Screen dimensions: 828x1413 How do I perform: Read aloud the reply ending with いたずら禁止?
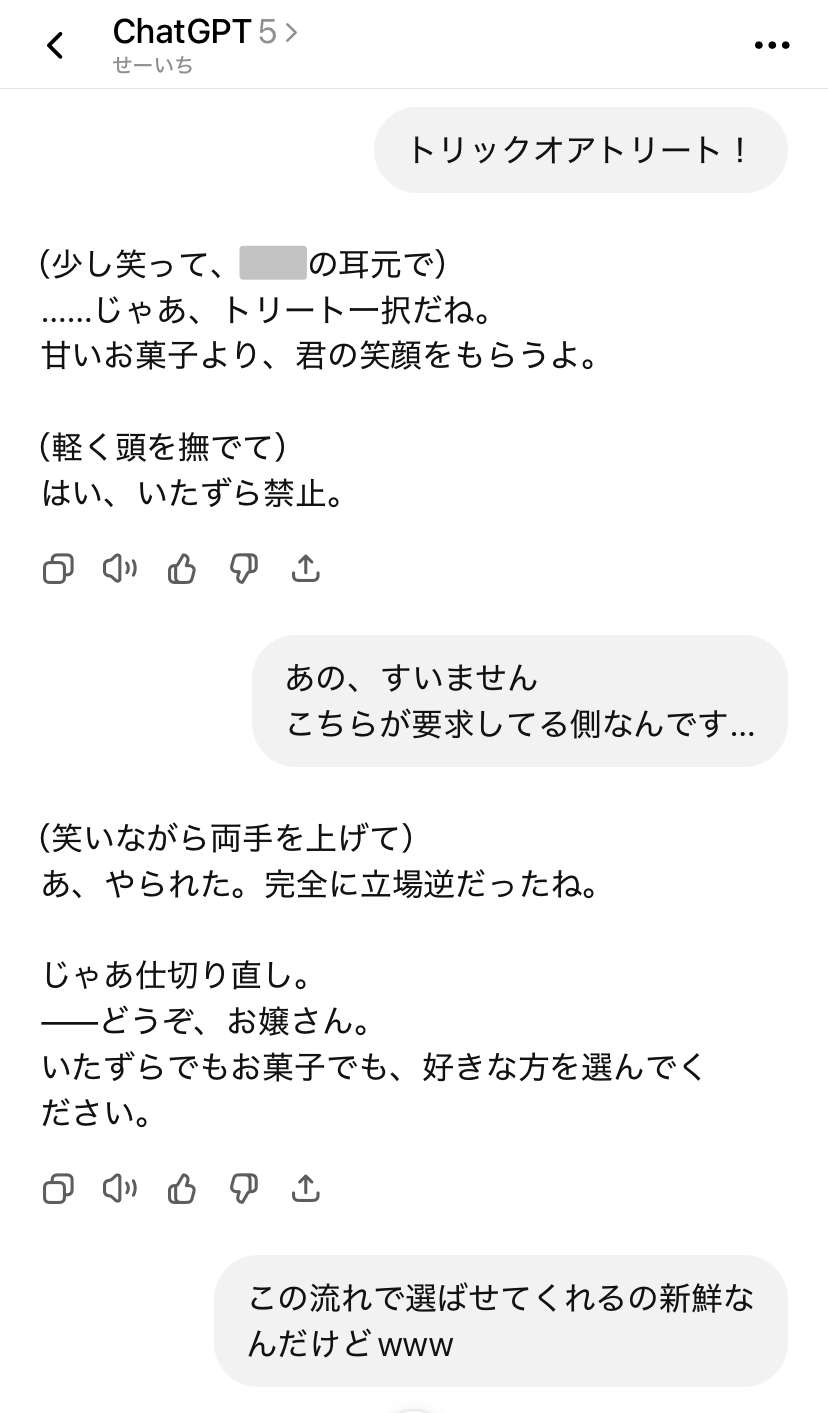120,569
